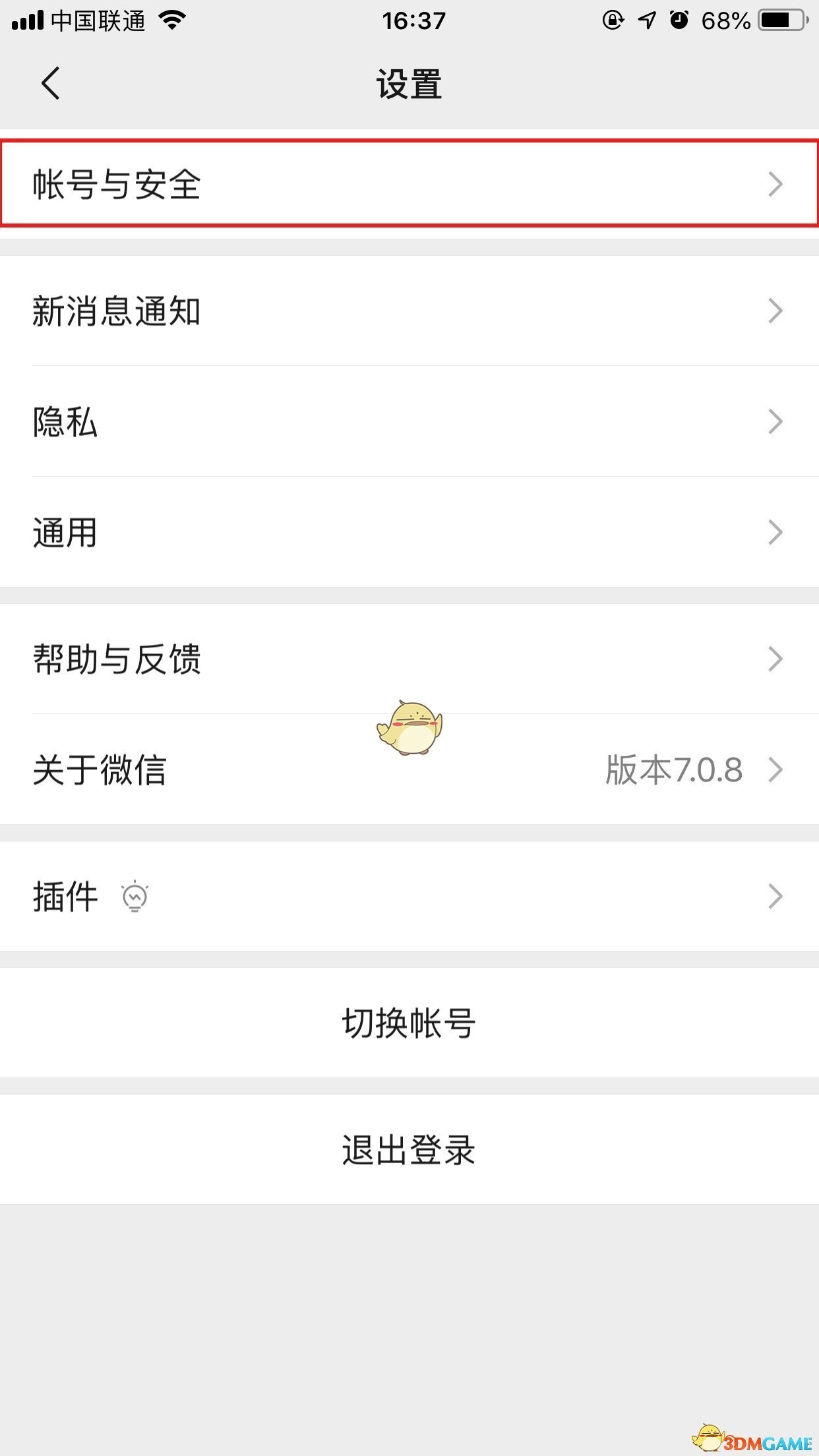Tap the battery level indicator
This screenshot has width=819, height=1456.
778,20
